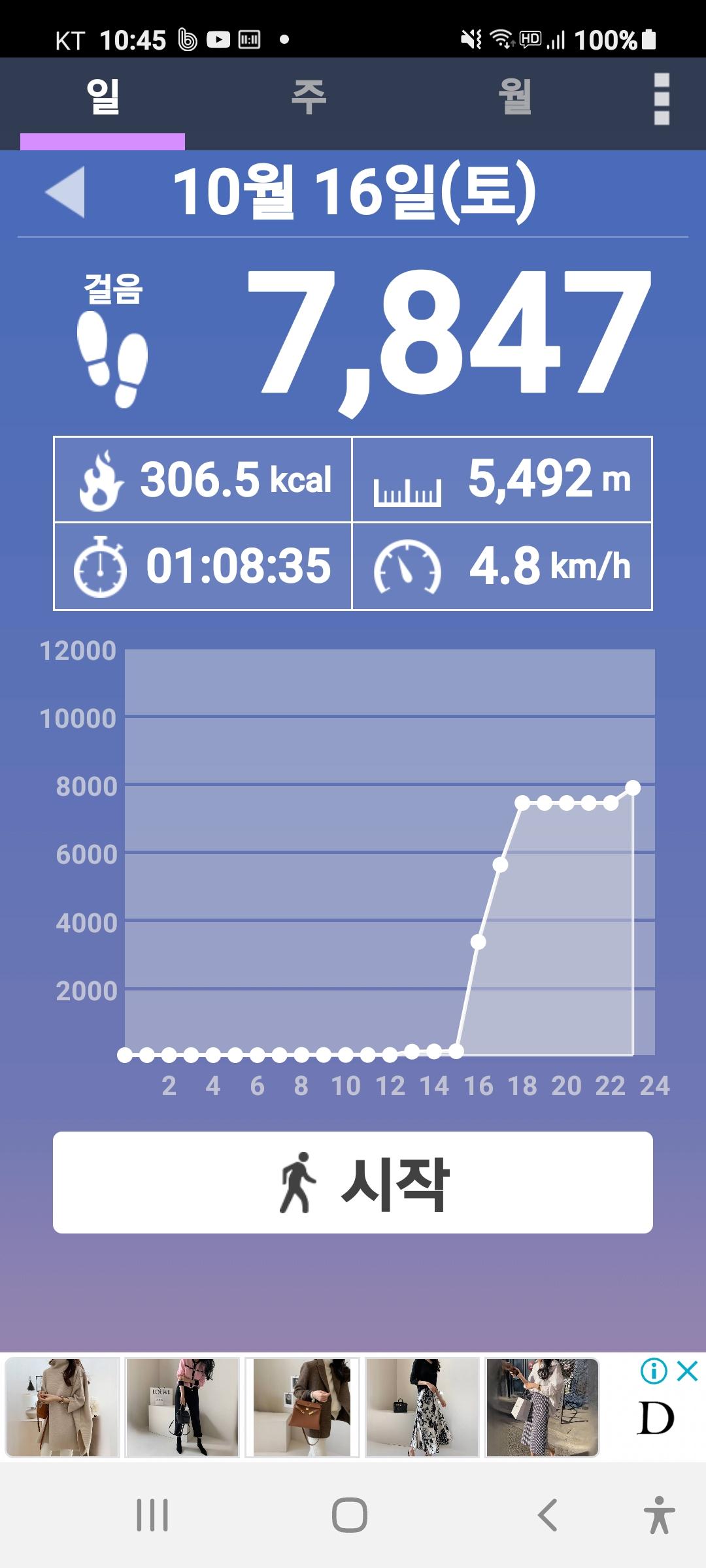Screen dimensions: 706x1568
Task: Go to the previous day with left arrow
Action: coord(65,192)
